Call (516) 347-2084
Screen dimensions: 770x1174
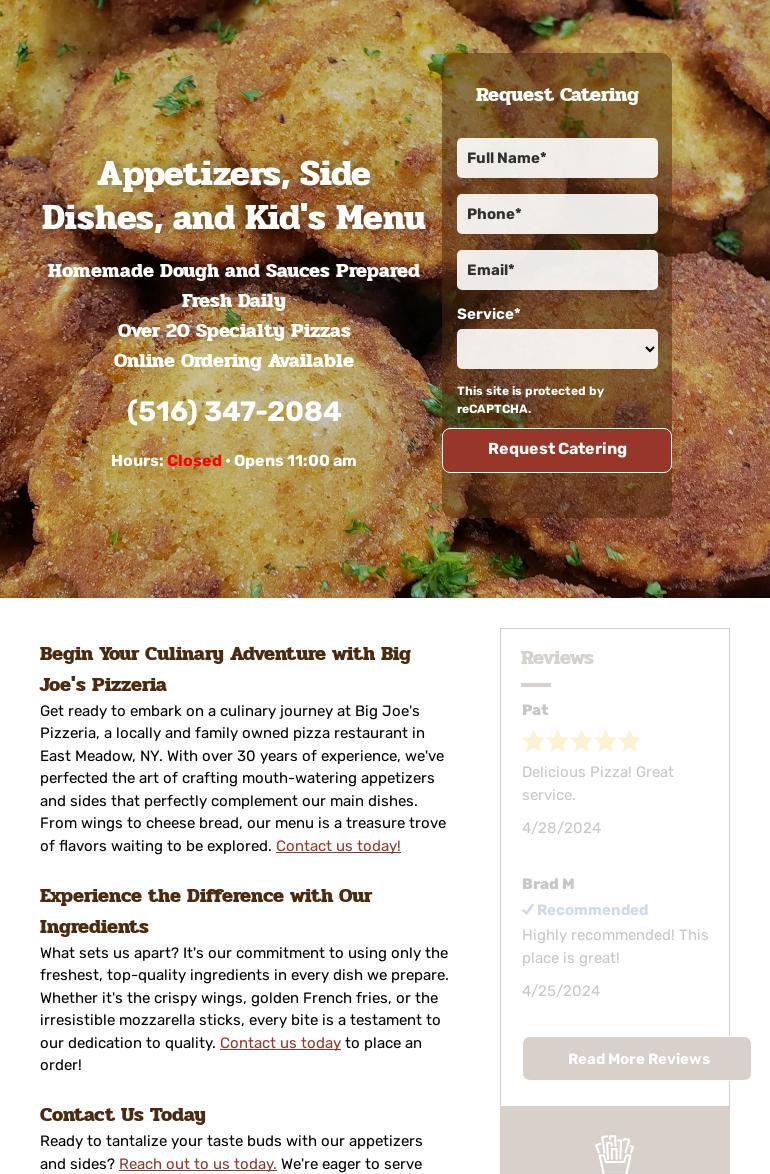(x=234, y=412)
